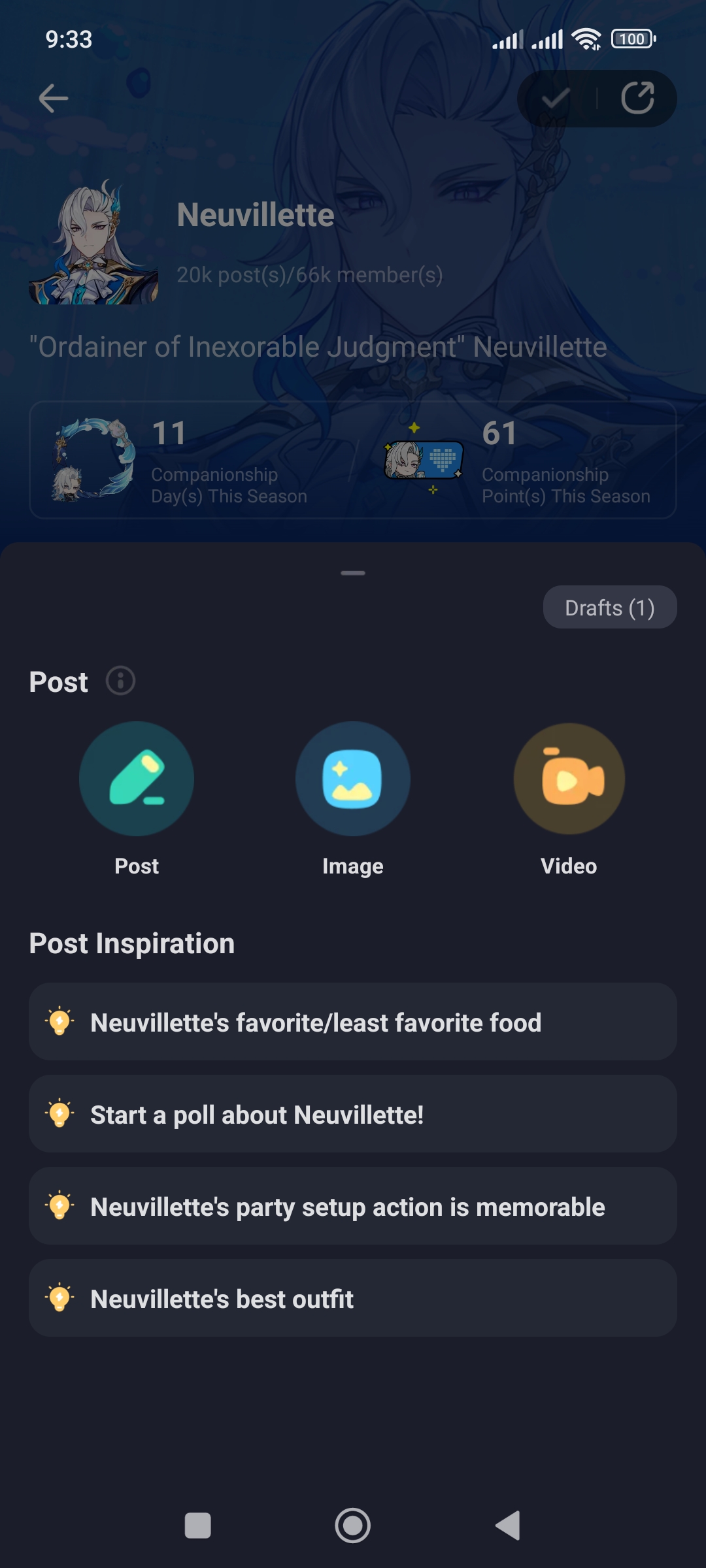Tap the back arrow to leave Neuvillette page
Viewport: 706px width, 1568px height.
click(53, 98)
